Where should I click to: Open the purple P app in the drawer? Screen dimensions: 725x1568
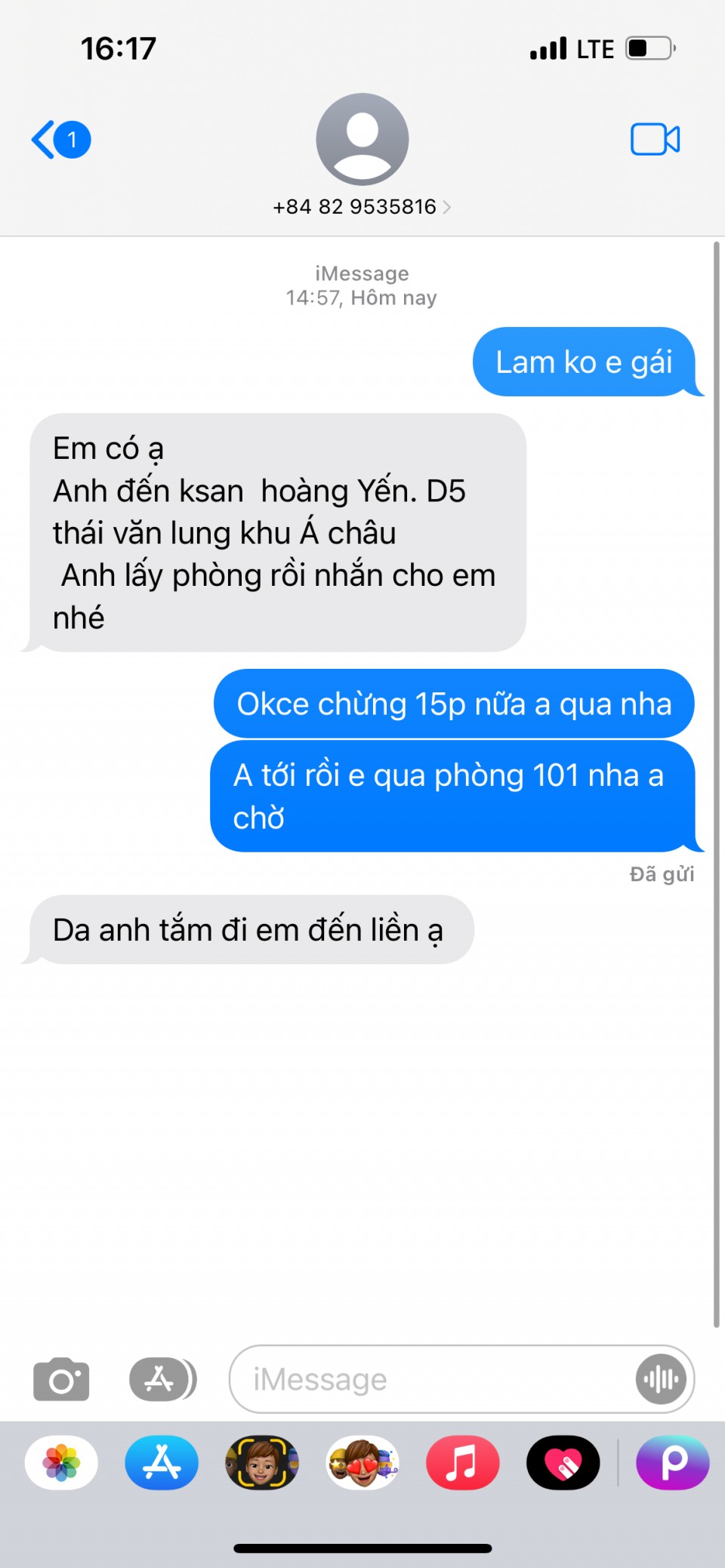(x=672, y=1462)
